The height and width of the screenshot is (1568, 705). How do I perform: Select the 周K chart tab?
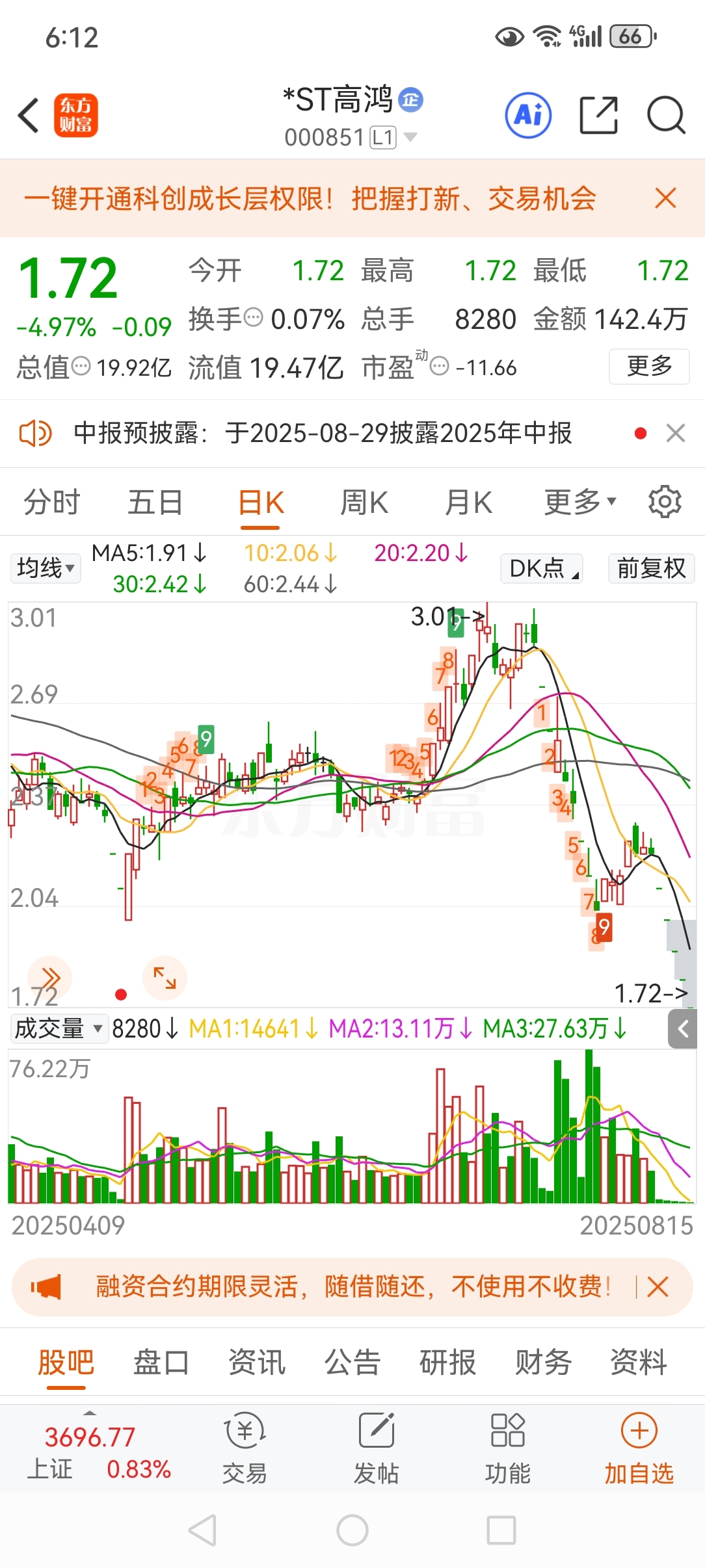[x=364, y=503]
